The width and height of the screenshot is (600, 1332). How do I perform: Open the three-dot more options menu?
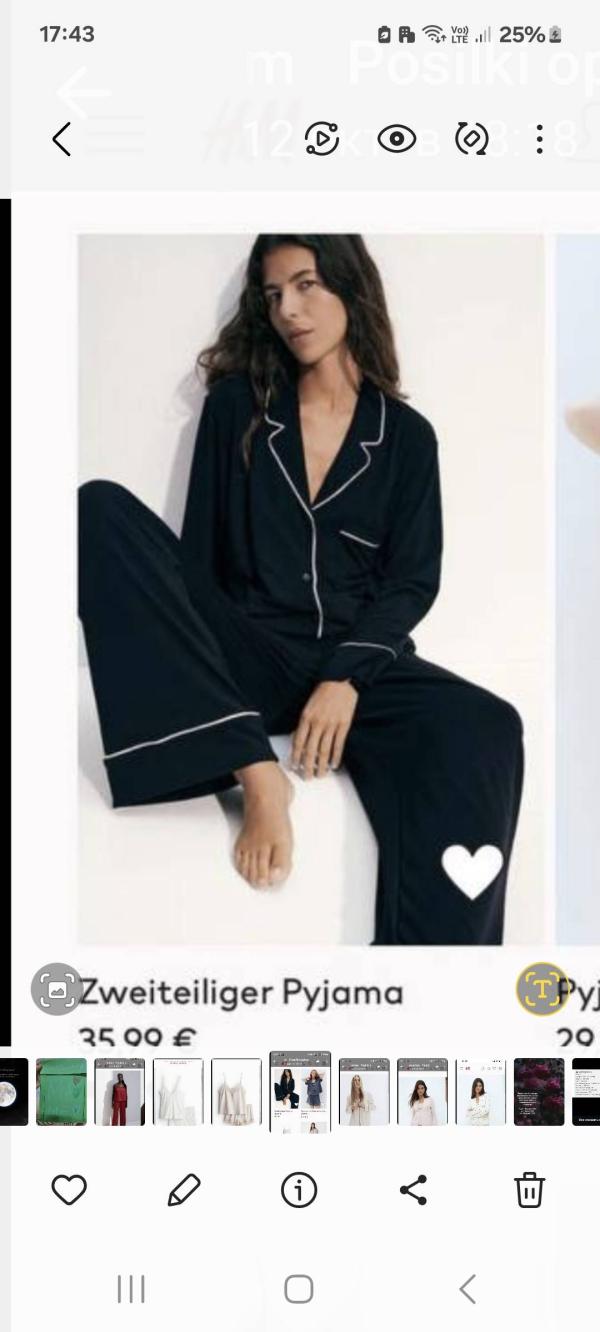tap(539, 139)
